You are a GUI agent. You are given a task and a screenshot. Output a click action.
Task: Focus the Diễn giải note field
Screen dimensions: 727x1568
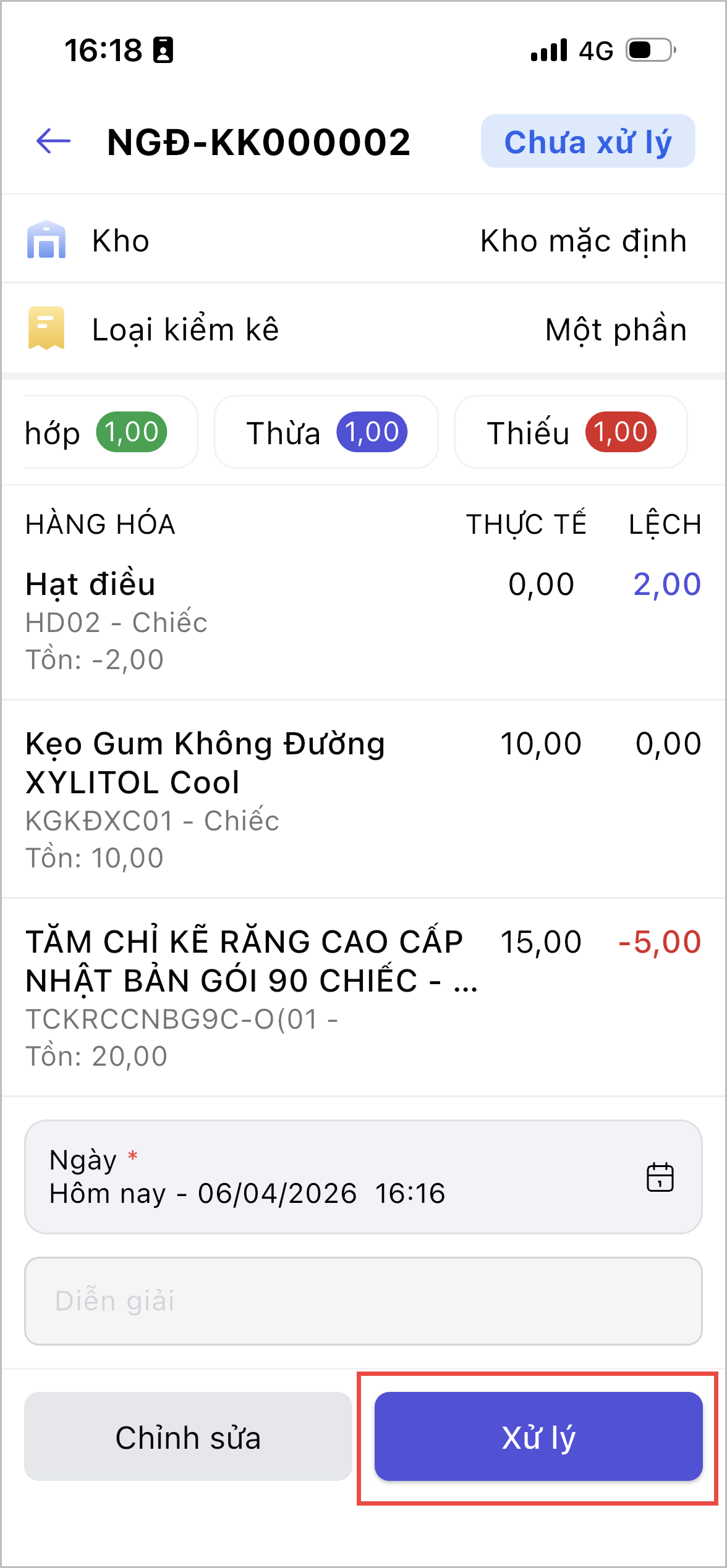coord(363,1300)
